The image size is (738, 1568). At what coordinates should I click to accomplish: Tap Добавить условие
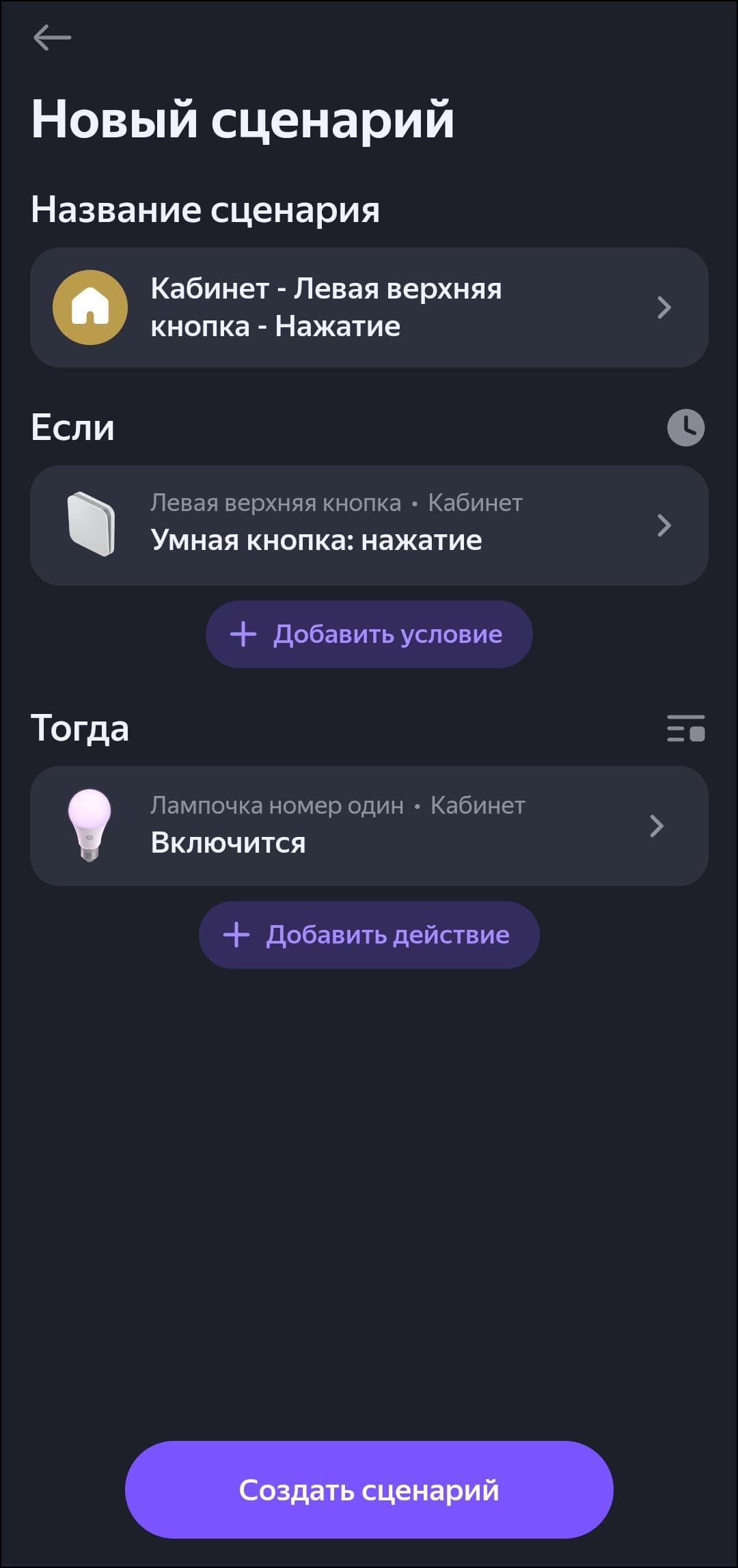pos(369,634)
